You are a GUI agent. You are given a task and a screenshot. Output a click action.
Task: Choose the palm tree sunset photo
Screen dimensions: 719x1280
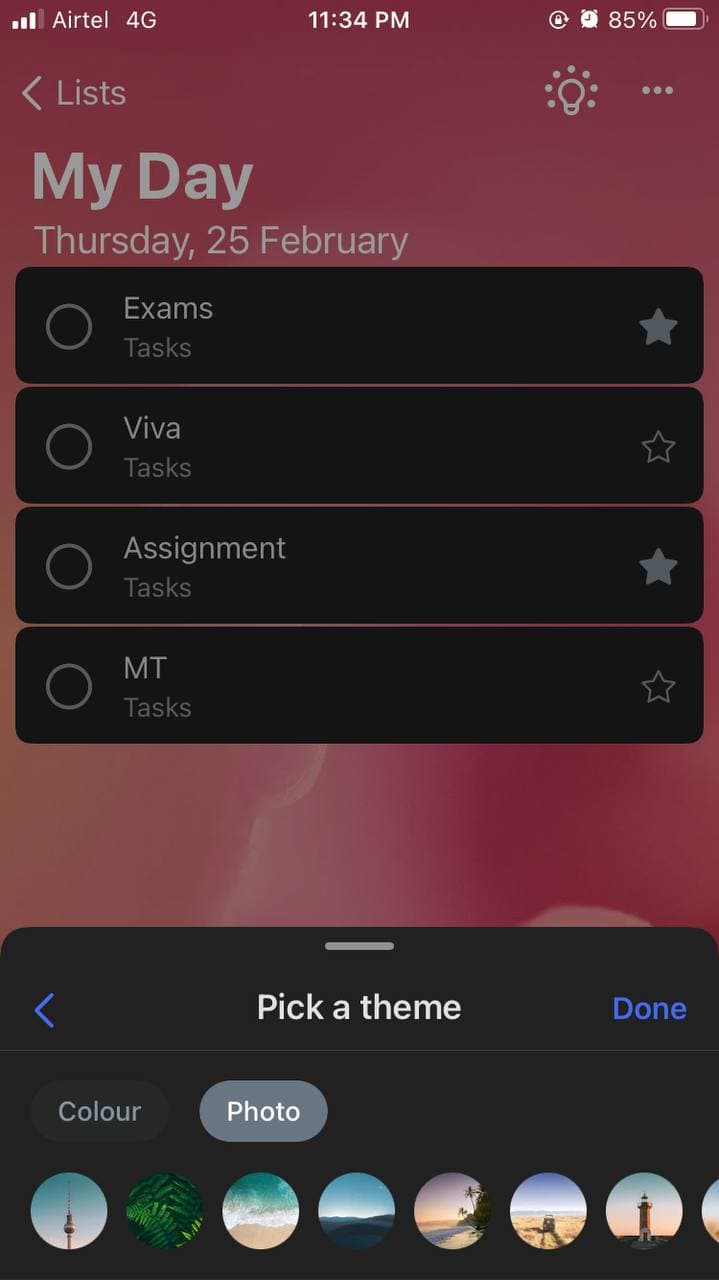[453, 1210]
